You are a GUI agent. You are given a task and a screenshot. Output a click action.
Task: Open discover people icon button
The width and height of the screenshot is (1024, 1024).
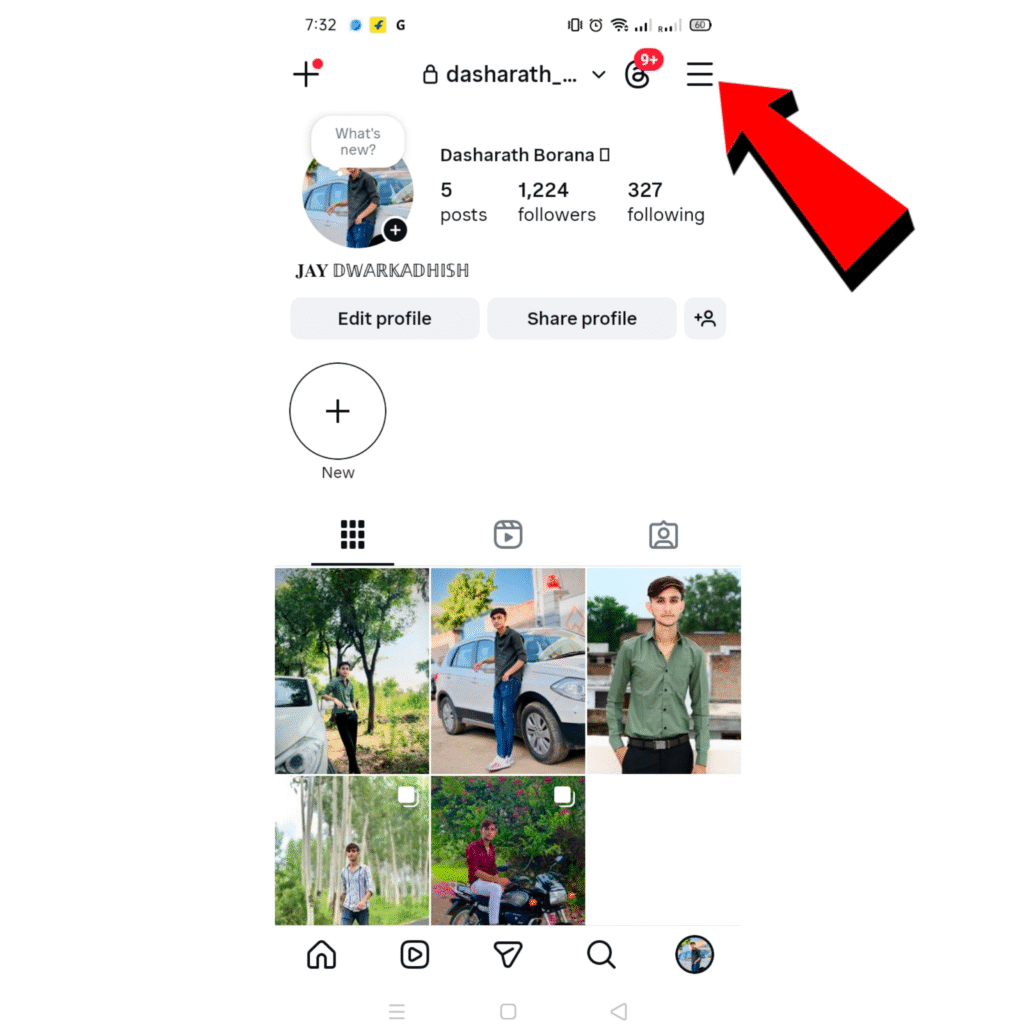click(x=705, y=319)
